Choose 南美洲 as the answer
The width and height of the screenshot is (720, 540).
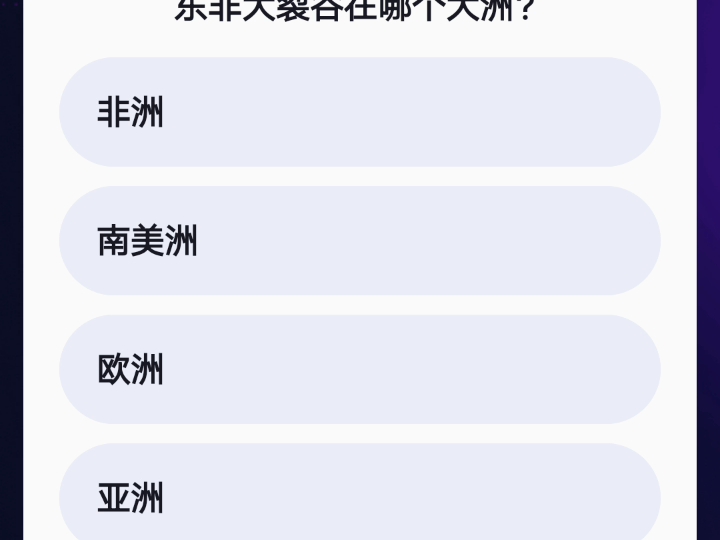tap(359, 241)
